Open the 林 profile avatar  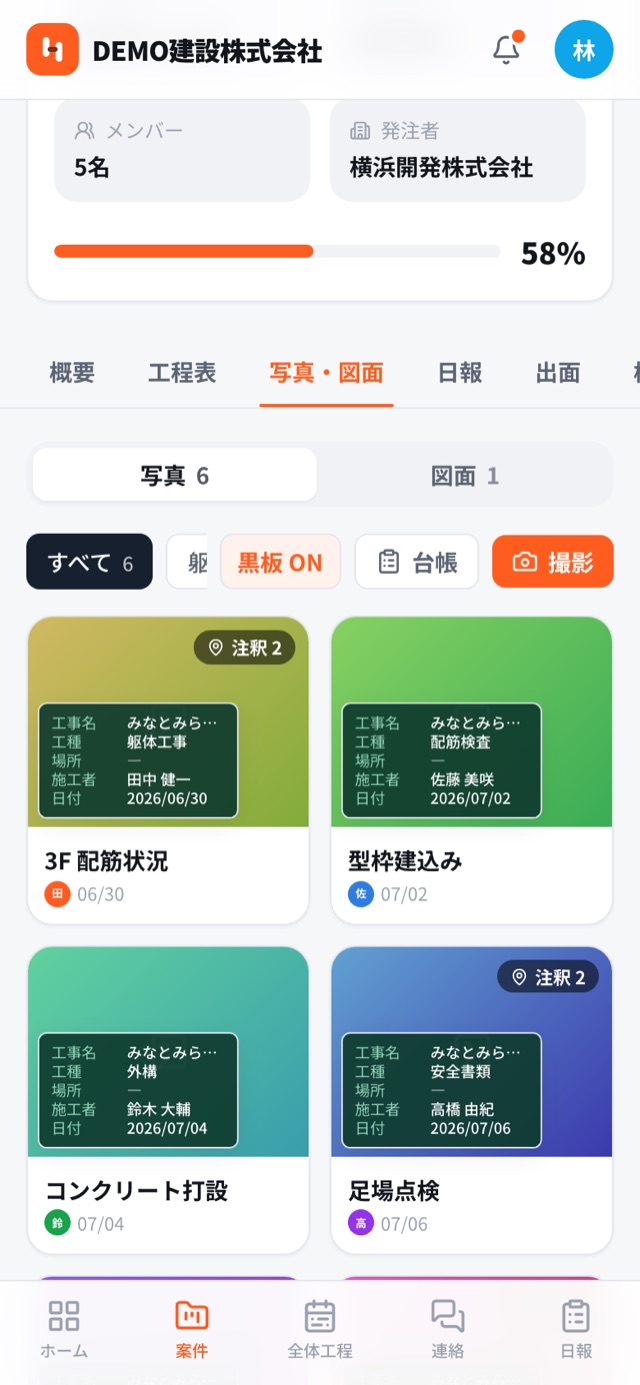(x=584, y=49)
